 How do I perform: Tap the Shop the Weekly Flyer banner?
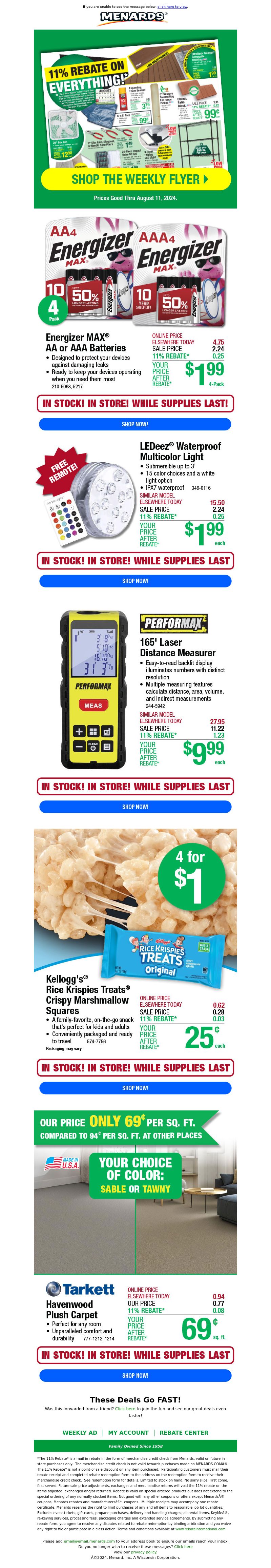tap(135, 179)
